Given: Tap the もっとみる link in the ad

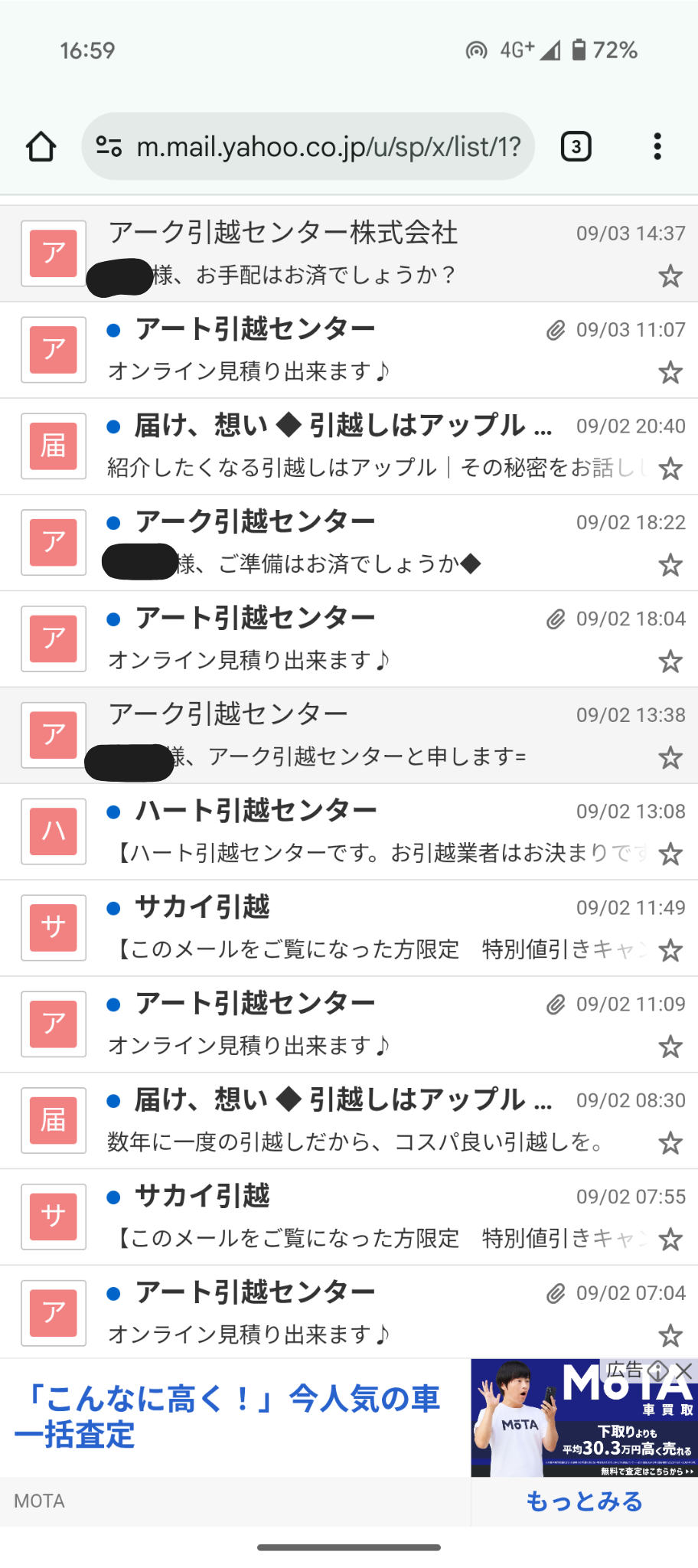Looking at the screenshot, I should [584, 1501].
